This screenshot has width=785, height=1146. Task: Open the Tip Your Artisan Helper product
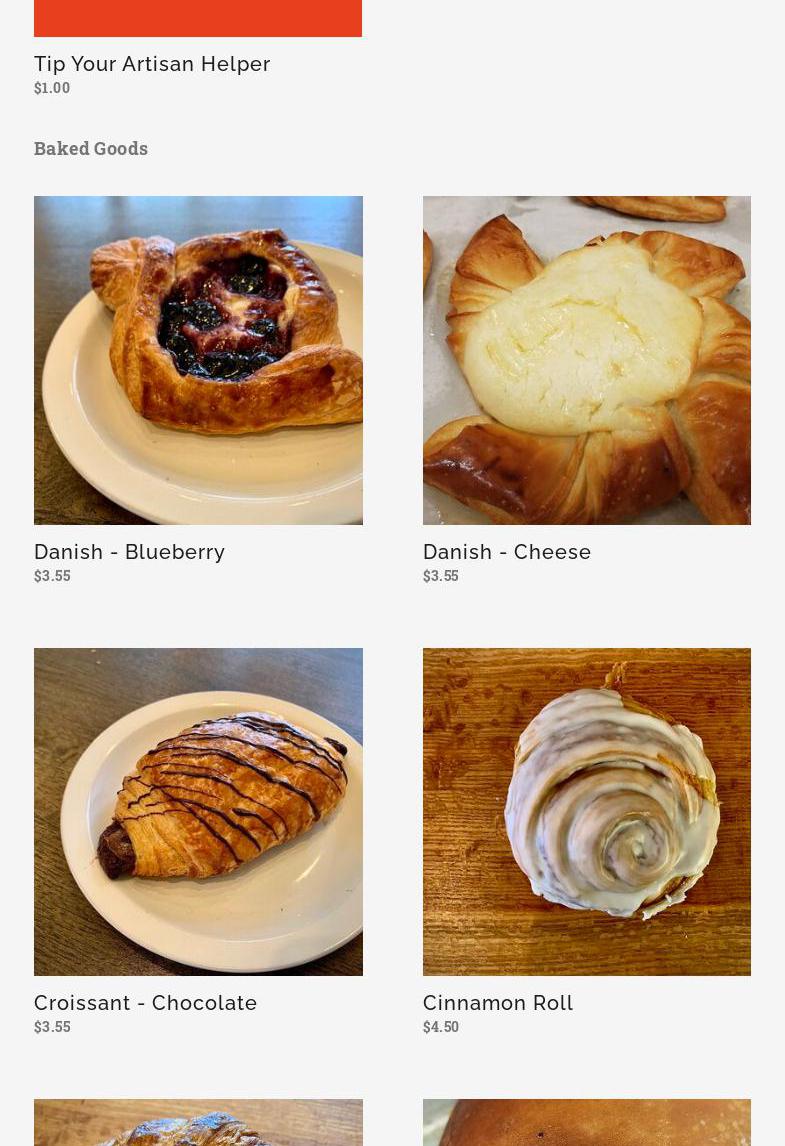[x=152, y=64]
